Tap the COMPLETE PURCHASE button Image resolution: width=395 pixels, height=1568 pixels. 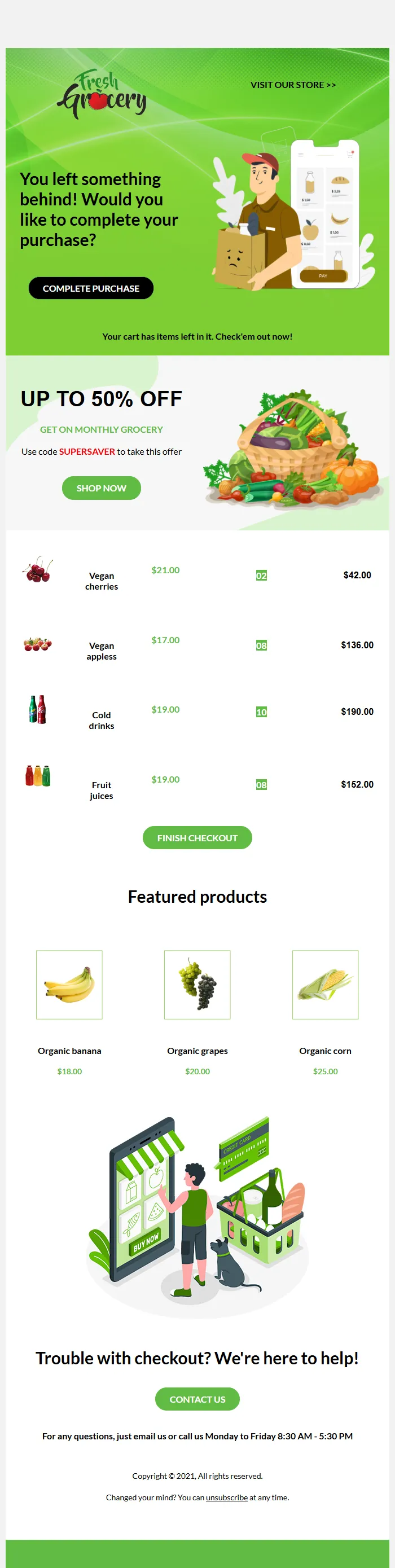[x=91, y=288]
